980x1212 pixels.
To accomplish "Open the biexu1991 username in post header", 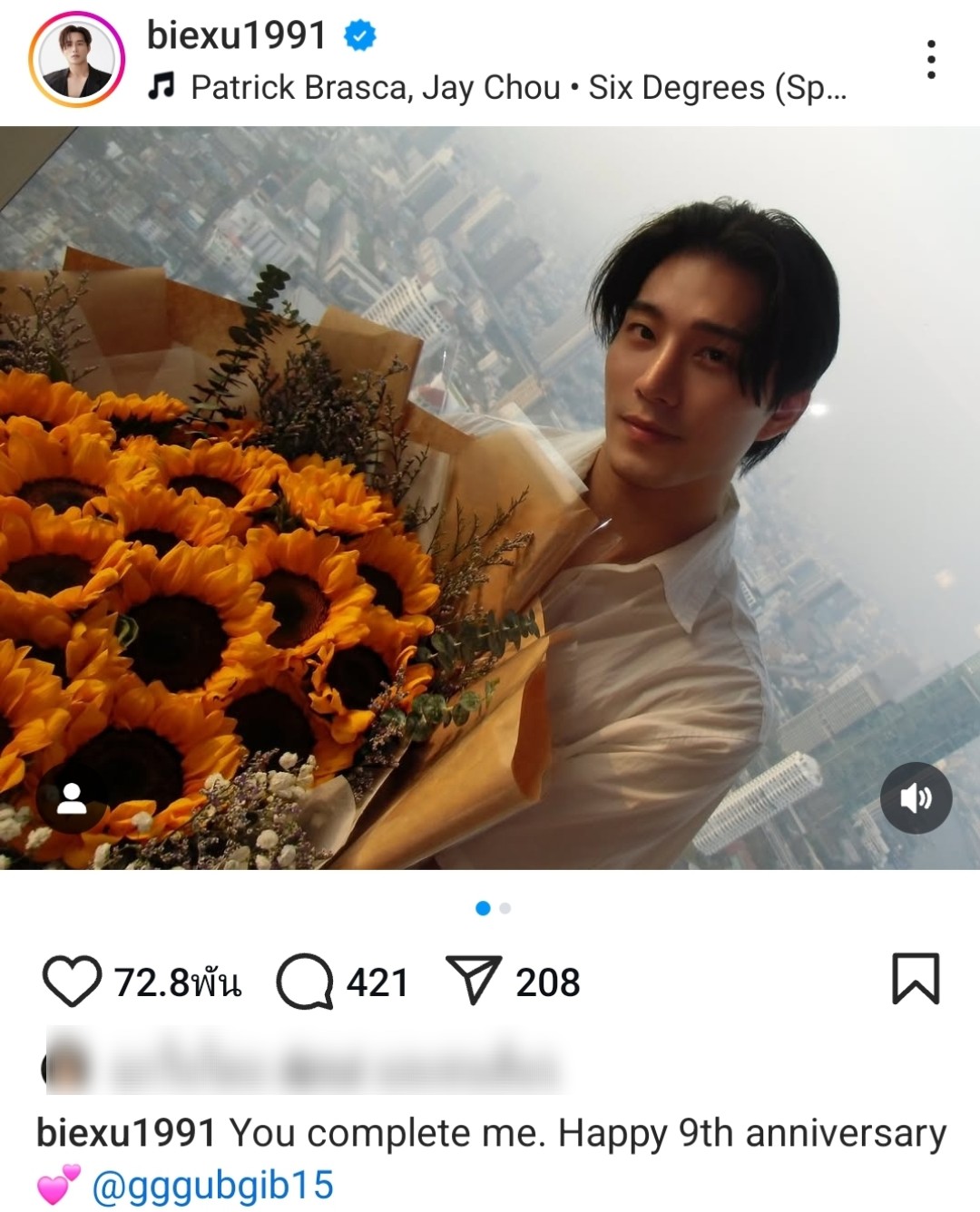I will coord(236,35).
